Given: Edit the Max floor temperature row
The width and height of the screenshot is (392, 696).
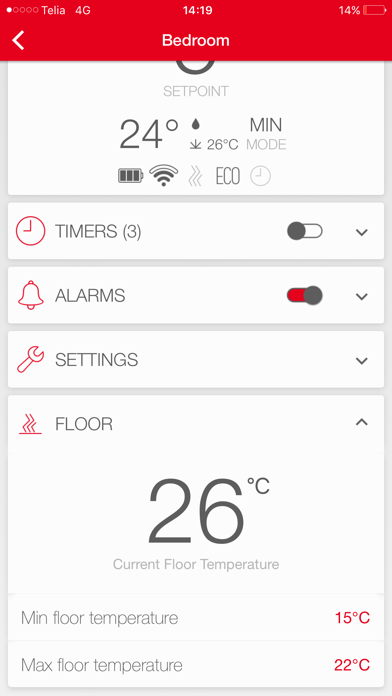Looking at the screenshot, I should pyautogui.click(x=196, y=665).
